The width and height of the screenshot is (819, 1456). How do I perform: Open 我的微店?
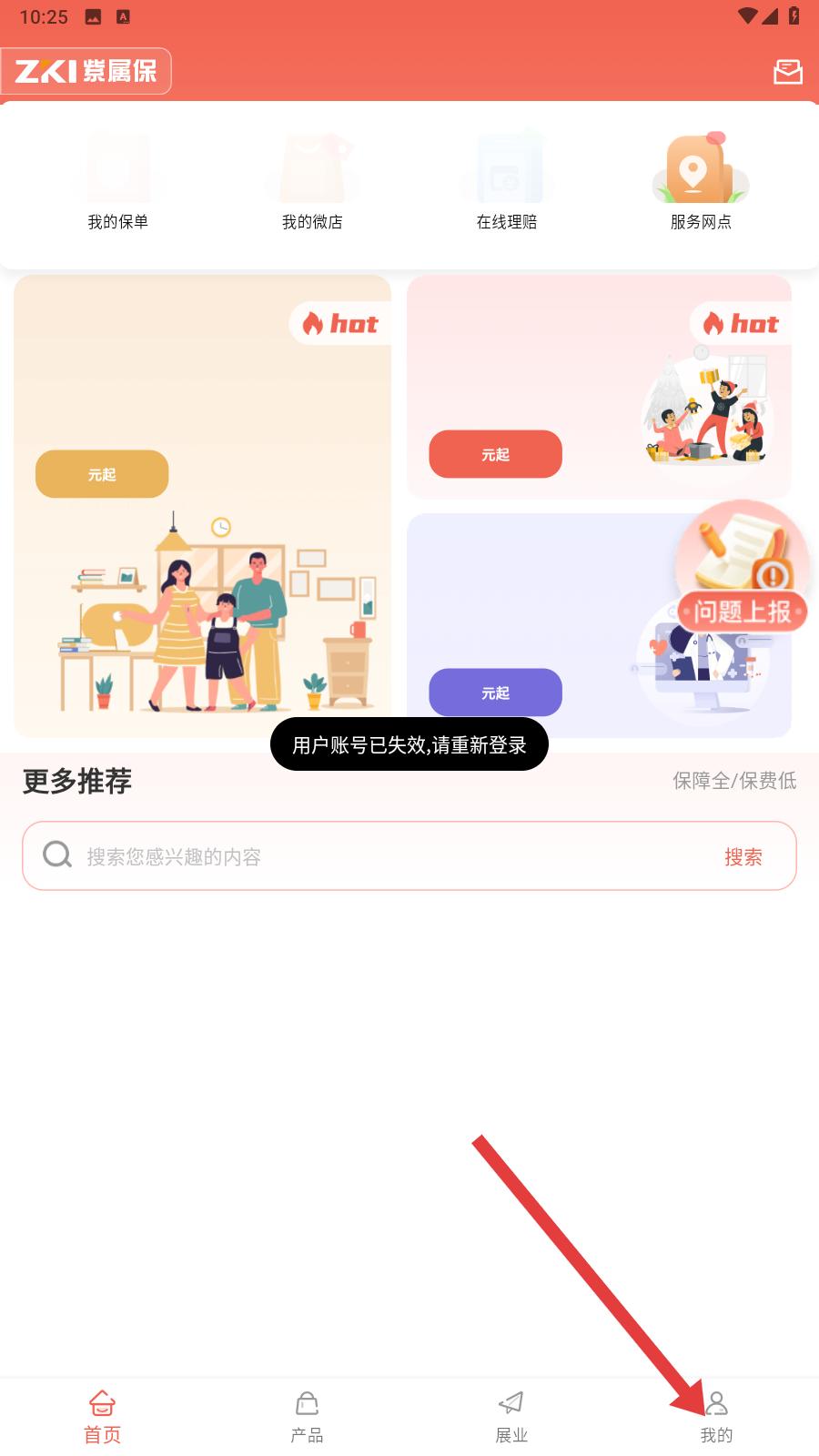click(x=312, y=180)
